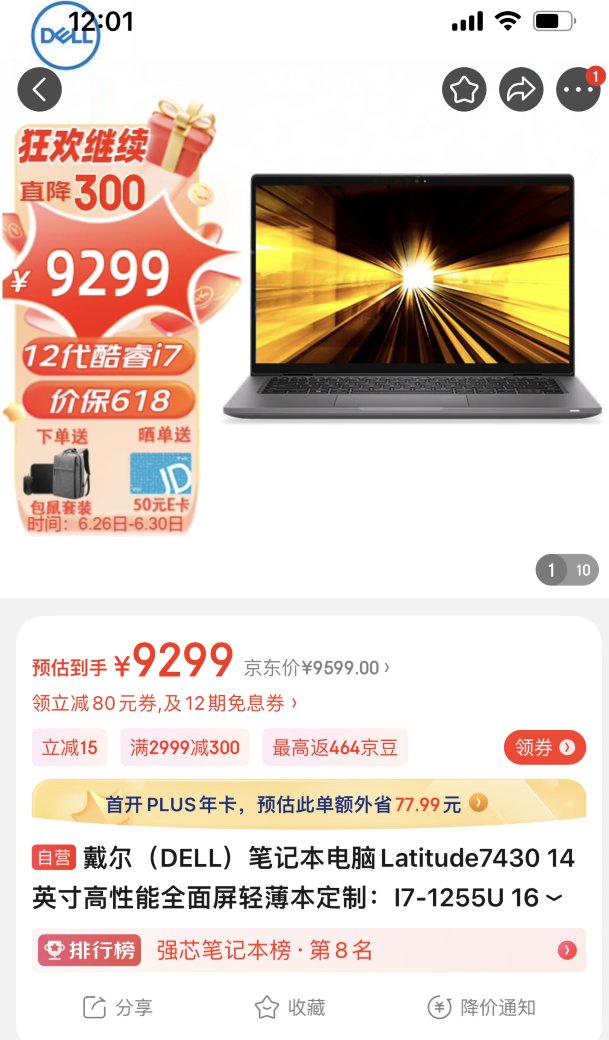This screenshot has width=609, height=1040.
Task: Go back using the top-left arrow
Action: click(x=40, y=90)
